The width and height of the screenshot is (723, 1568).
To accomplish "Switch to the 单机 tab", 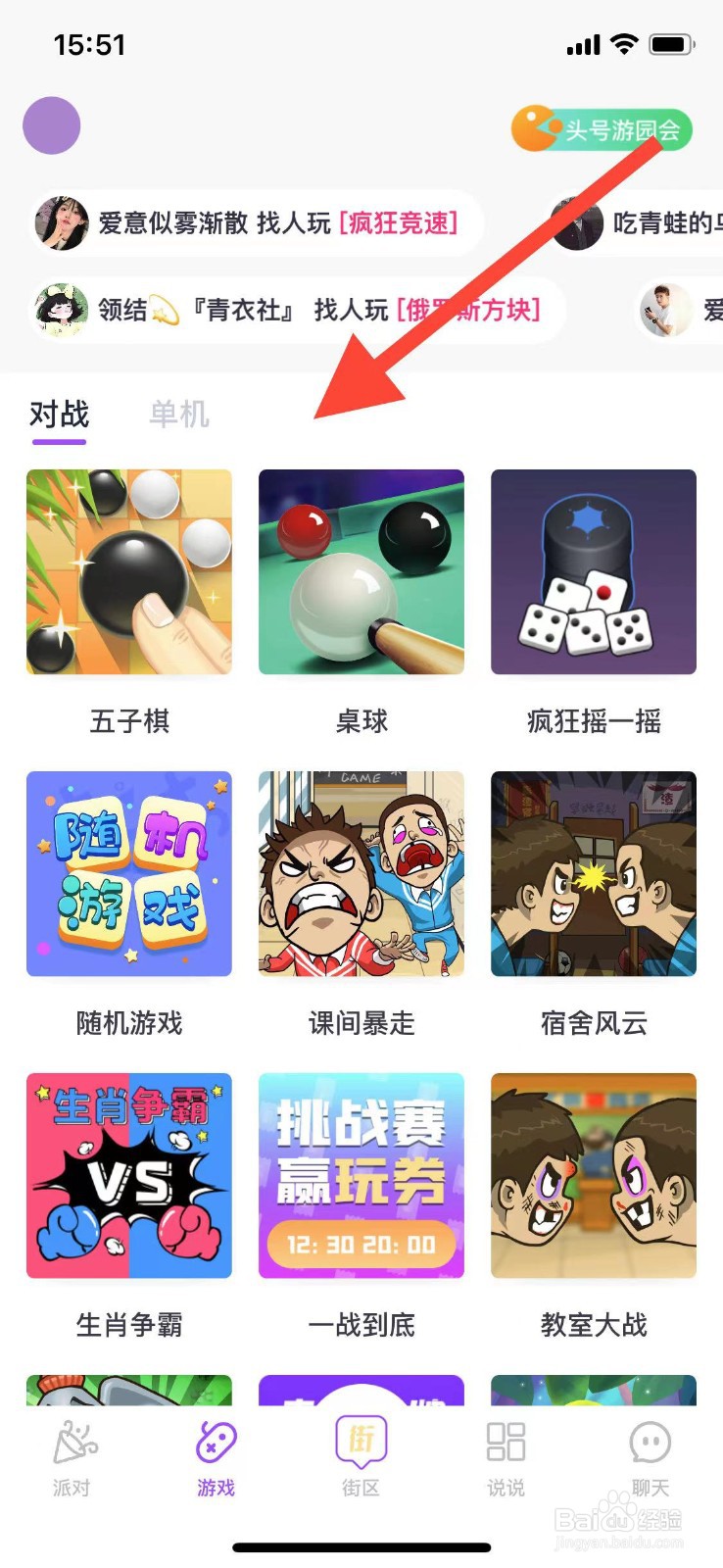I will coord(178,415).
